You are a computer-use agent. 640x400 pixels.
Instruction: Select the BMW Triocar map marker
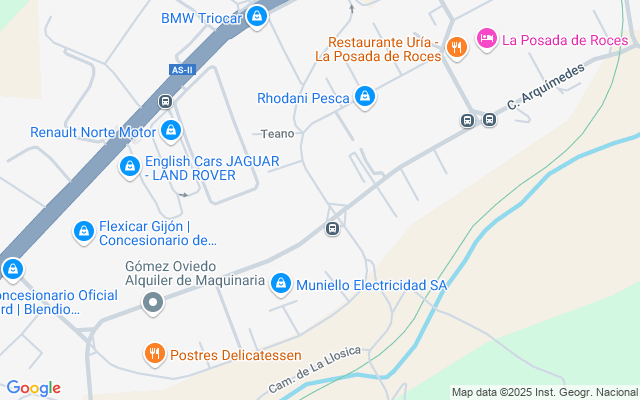[257, 17]
